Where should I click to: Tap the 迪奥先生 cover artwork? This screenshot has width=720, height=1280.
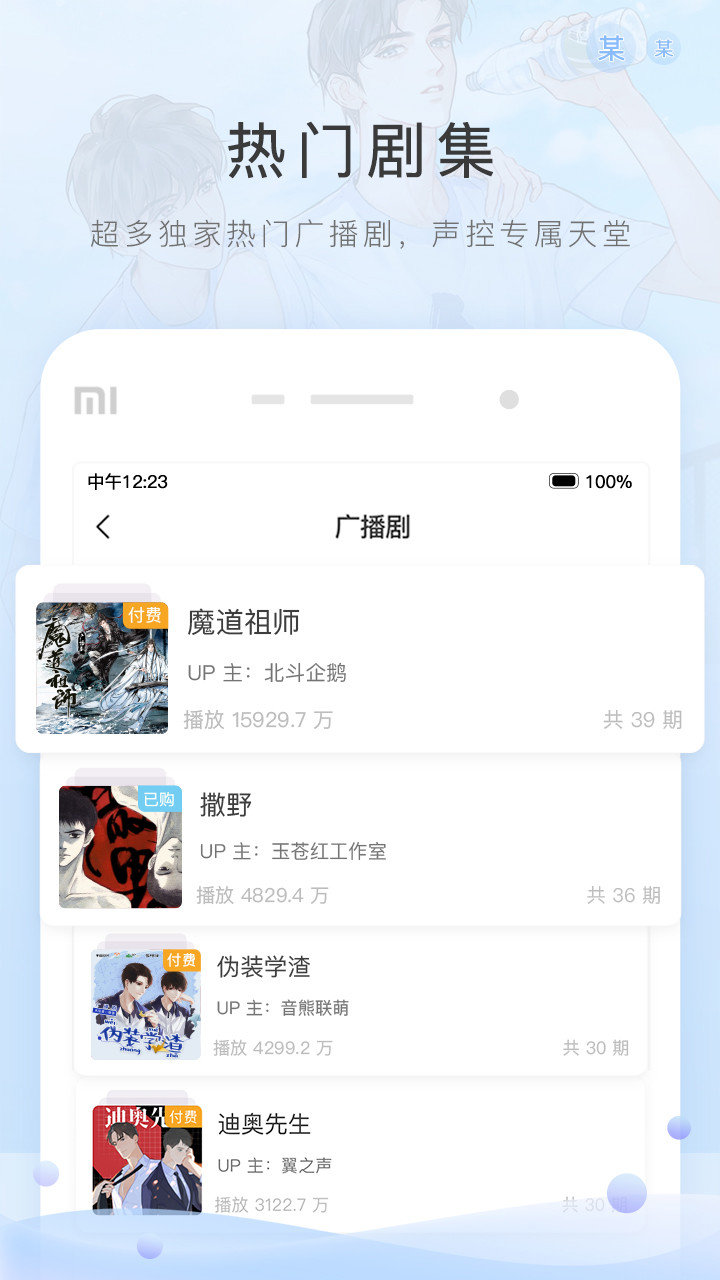click(x=146, y=1158)
